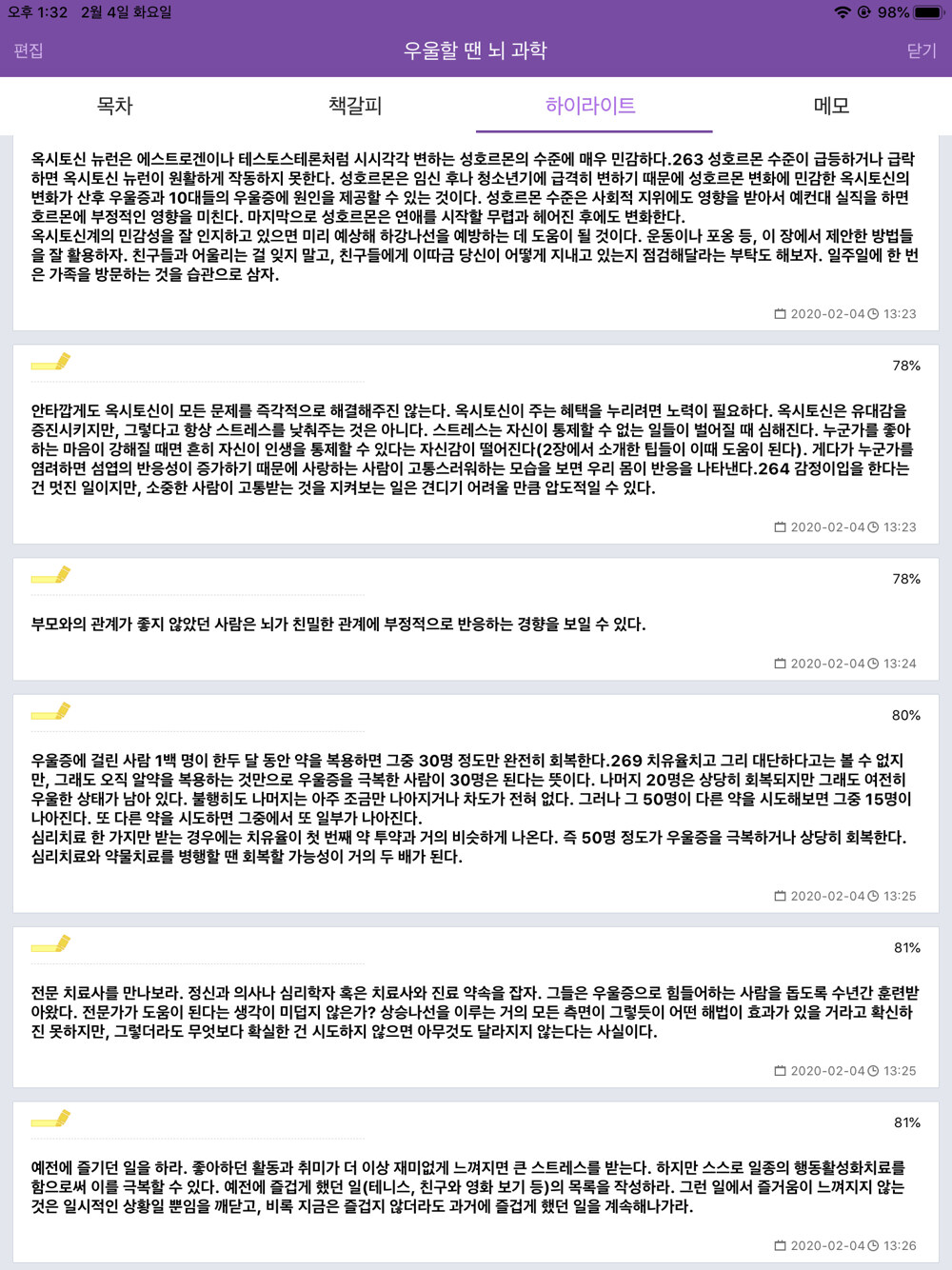
Task: Open highlight starting 옥시토신 뉴런은 에스트로겐이나
Action: click(x=472, y=216)
